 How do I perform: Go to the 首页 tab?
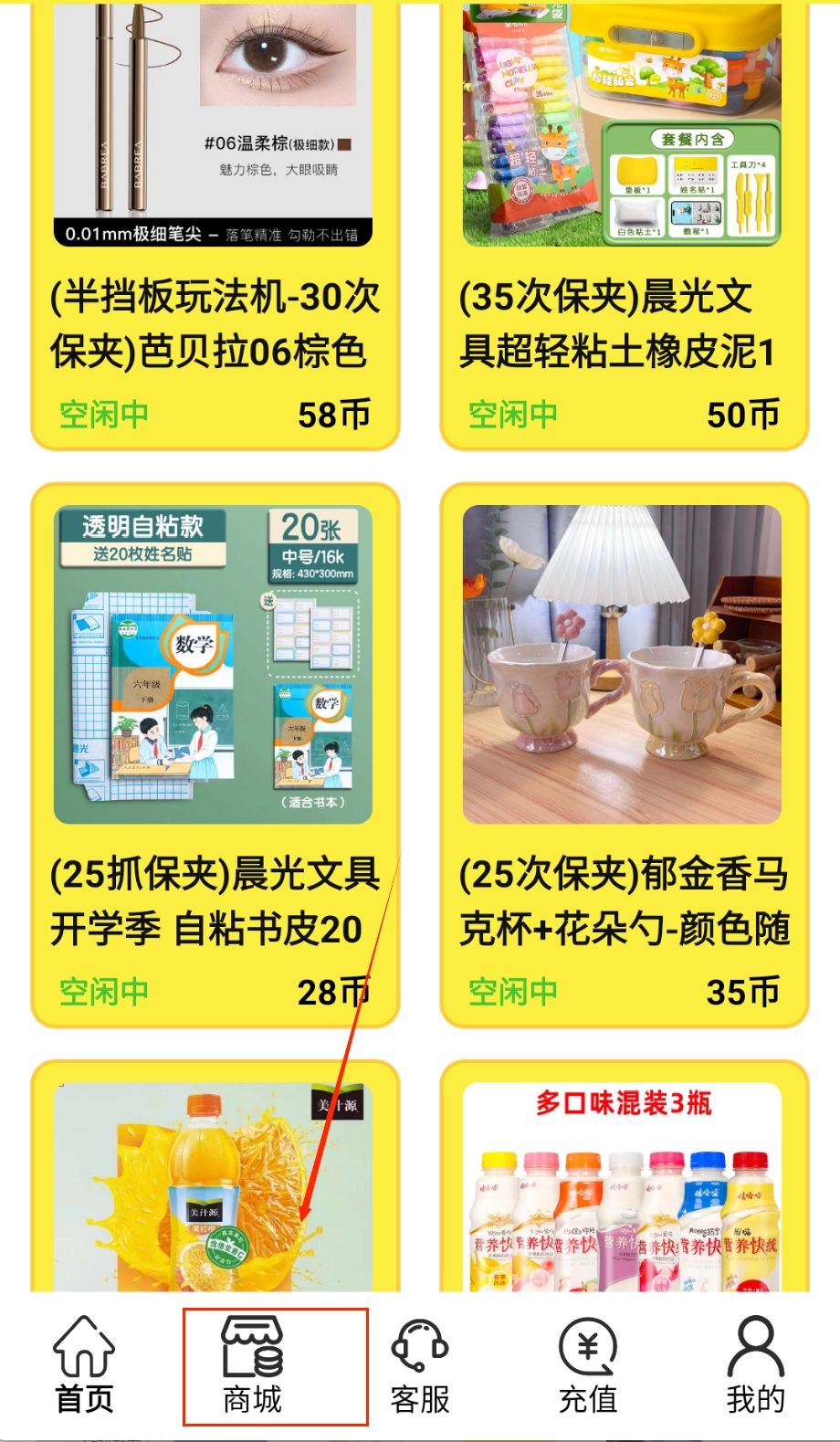[x=84, y=1366]
